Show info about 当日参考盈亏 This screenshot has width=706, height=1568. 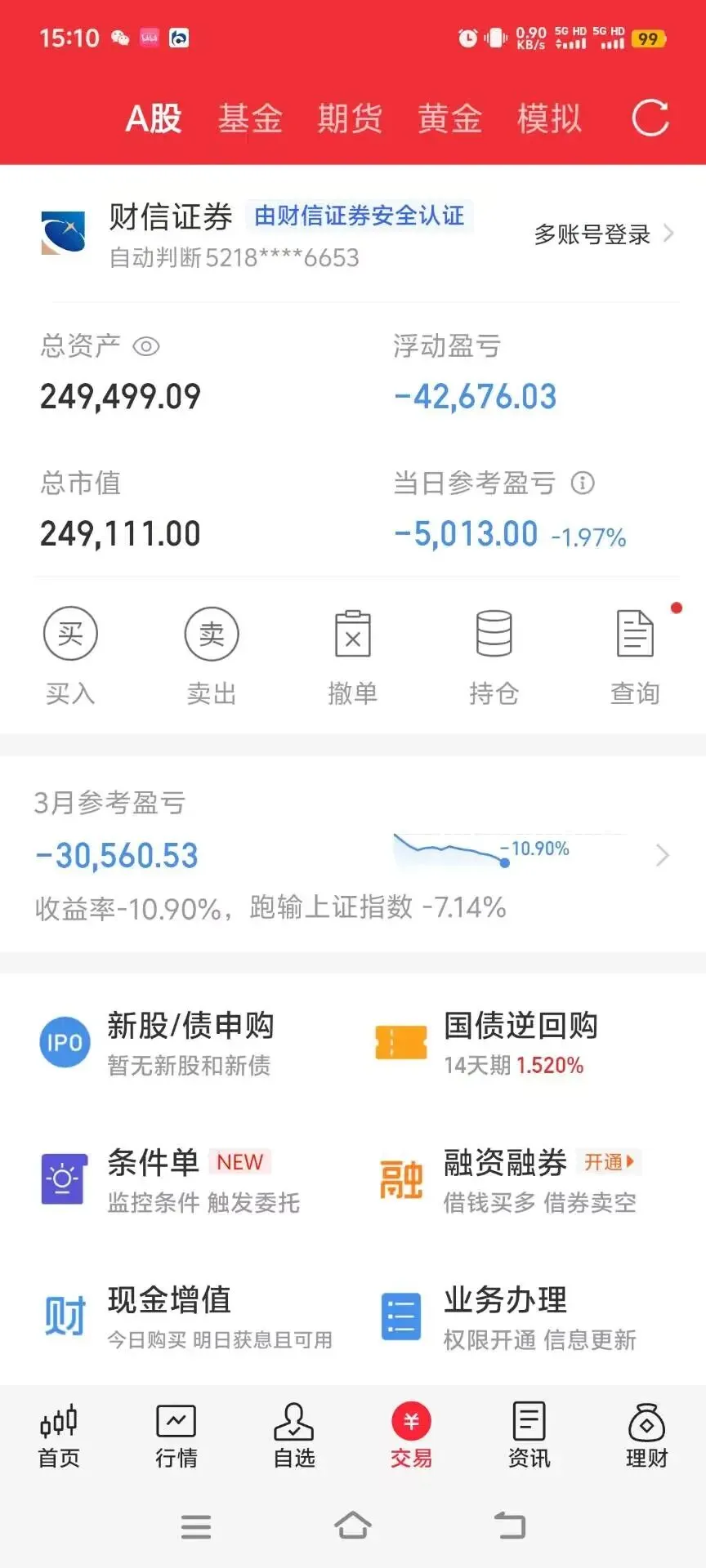(583, 483)
